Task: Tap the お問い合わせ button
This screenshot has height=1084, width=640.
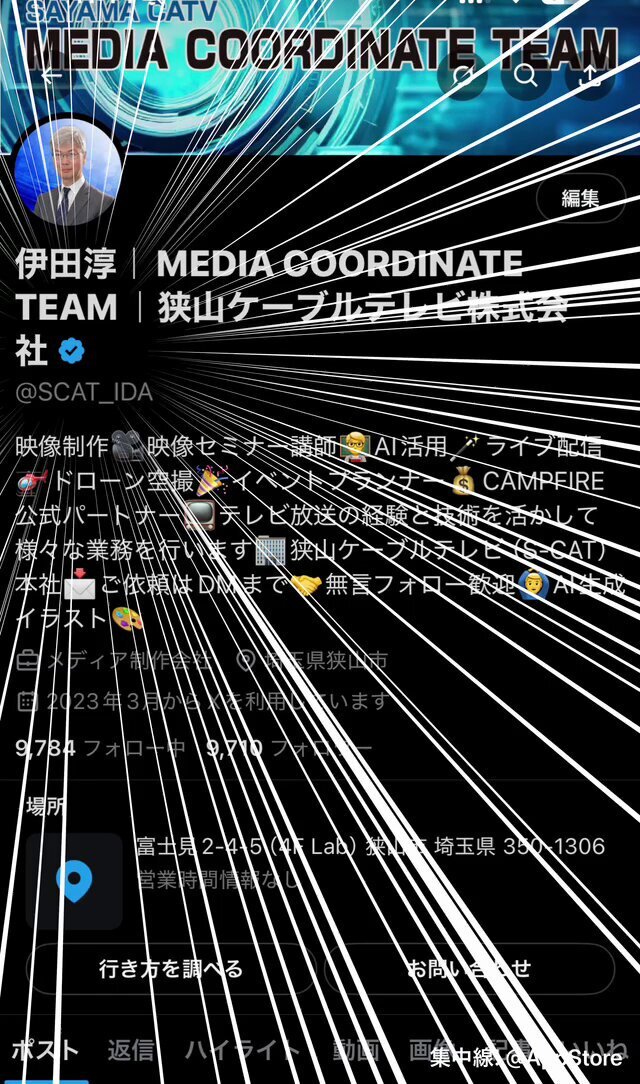Action: (x=469, y=969)
